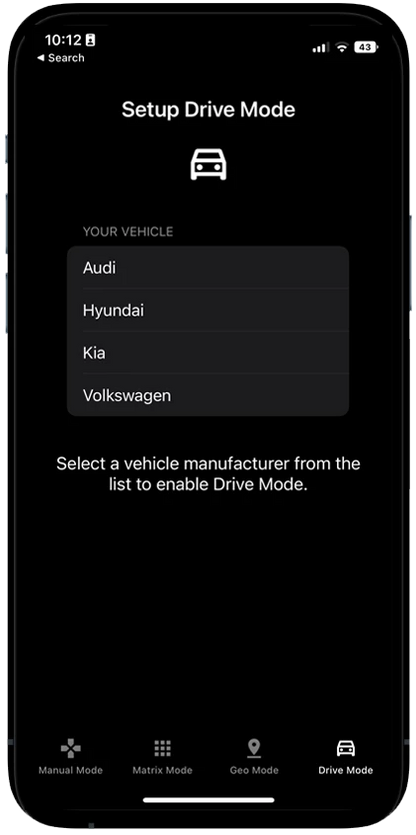Switch to the Manual Mode tab

pos(70,756)
